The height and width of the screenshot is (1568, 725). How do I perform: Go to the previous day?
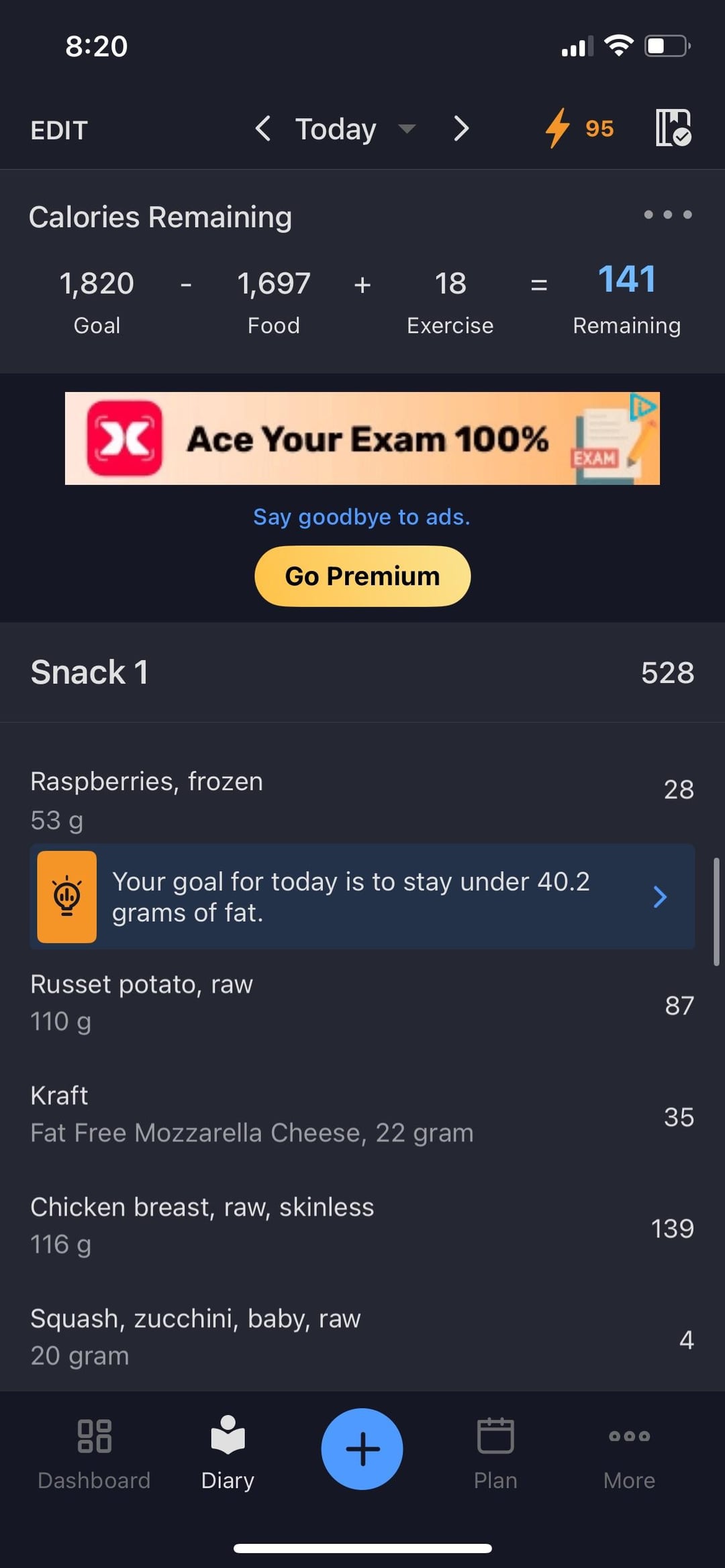coord(263,128)
